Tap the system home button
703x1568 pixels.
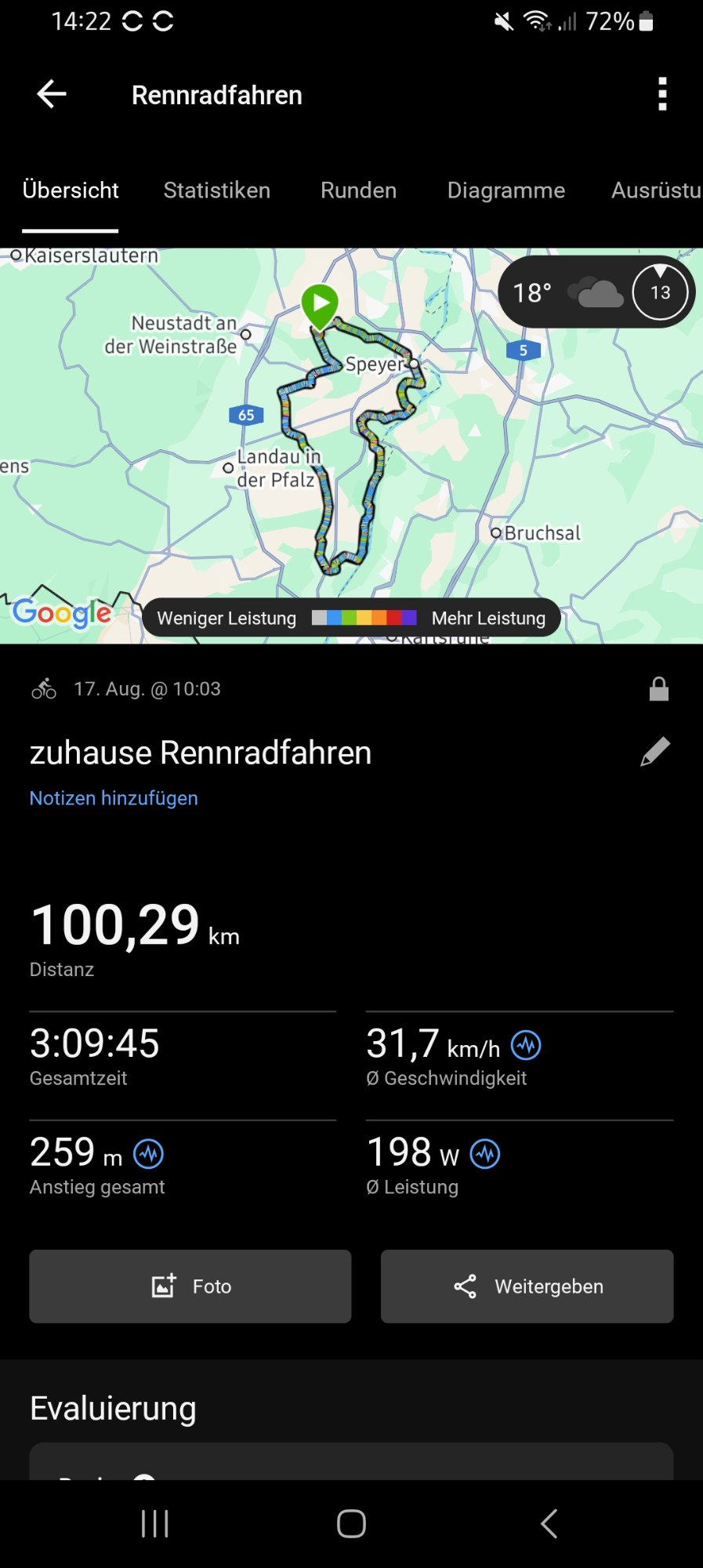pyautogui.click(x=351, y=1524)
